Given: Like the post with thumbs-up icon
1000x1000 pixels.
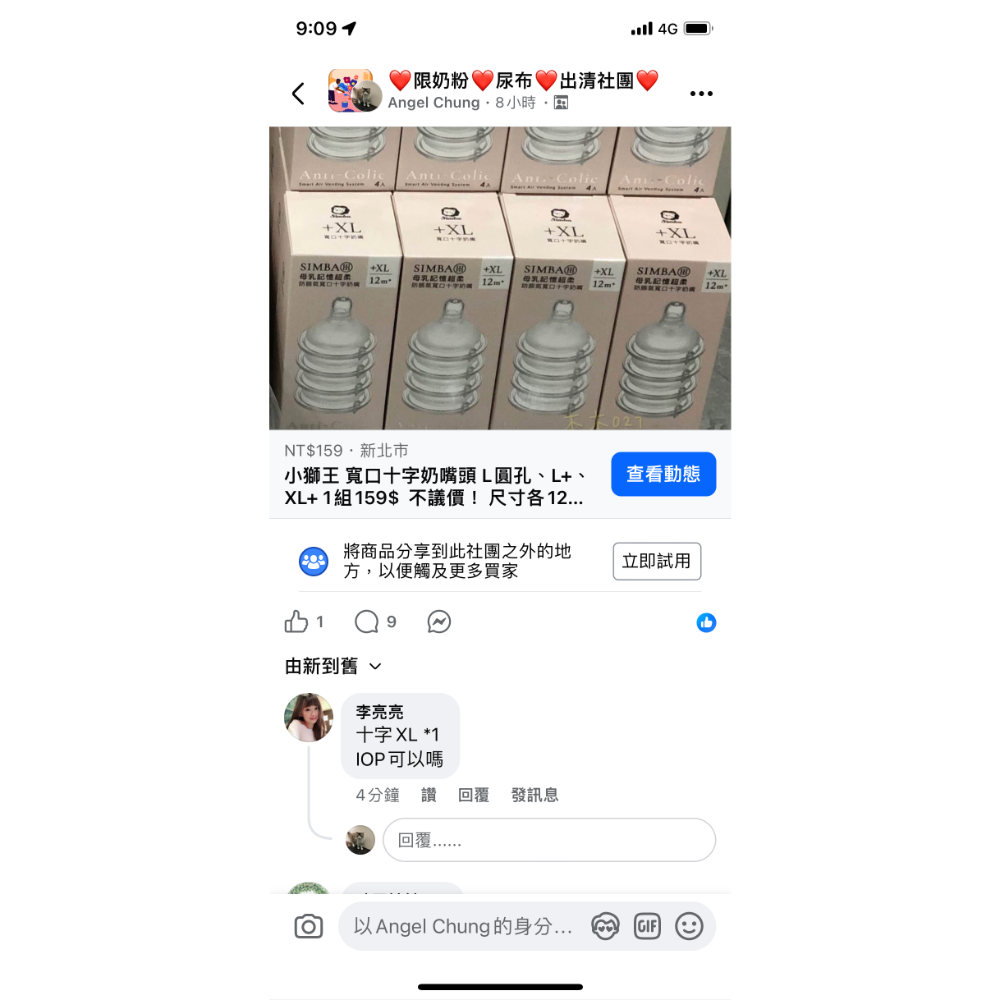Looking at the screenshot, I should (297, 622).
